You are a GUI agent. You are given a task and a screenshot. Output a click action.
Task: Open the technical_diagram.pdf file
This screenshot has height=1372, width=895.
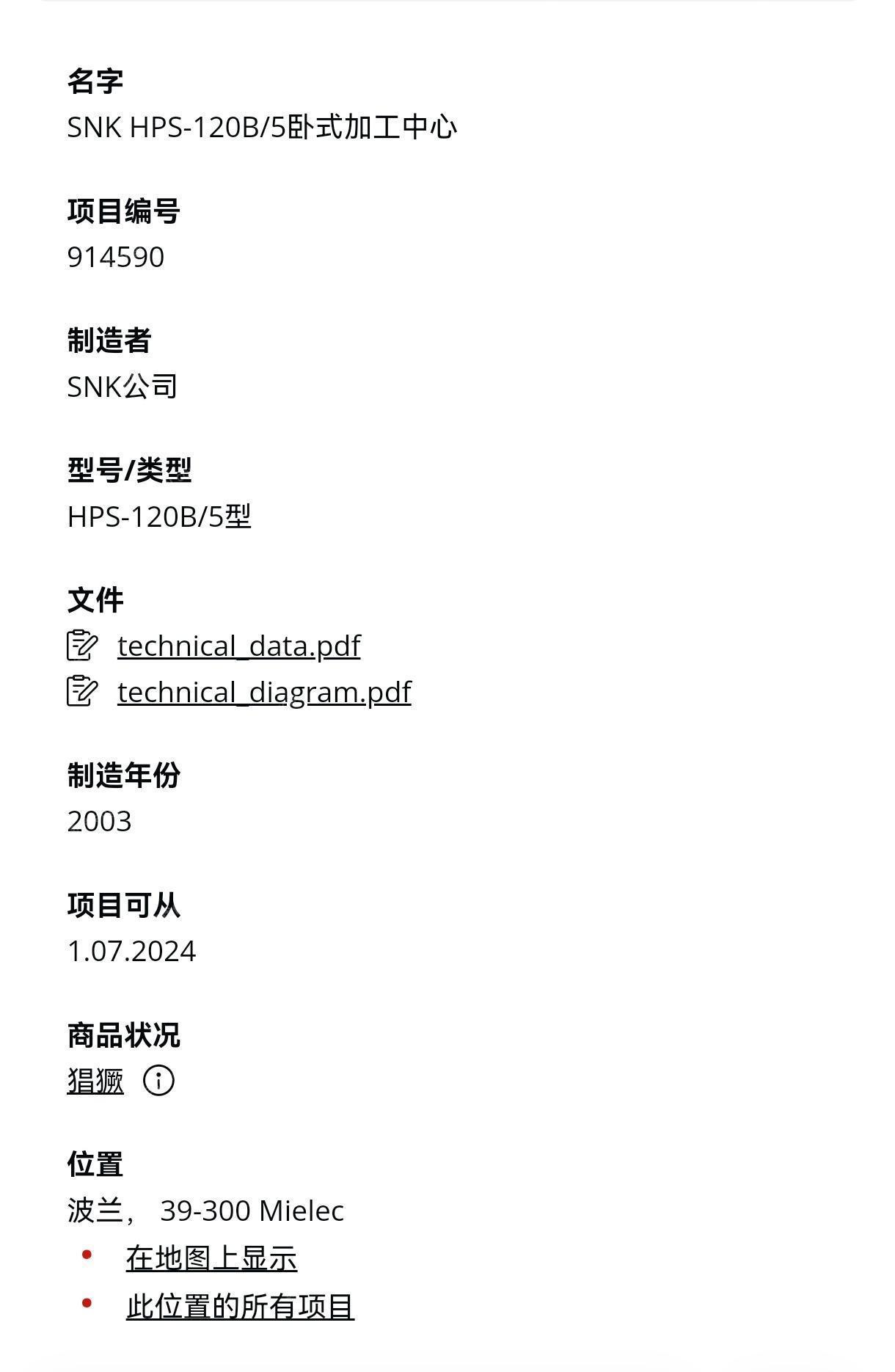click(x=264, y=692)
